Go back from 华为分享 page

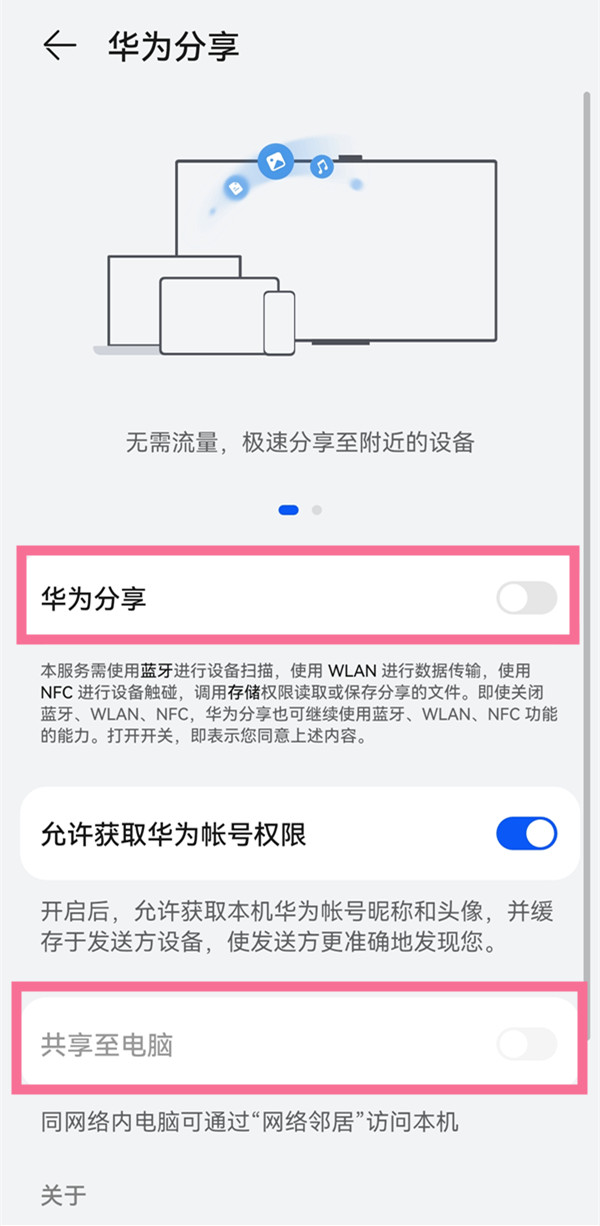pyautogui.click(x=59, y=46)
